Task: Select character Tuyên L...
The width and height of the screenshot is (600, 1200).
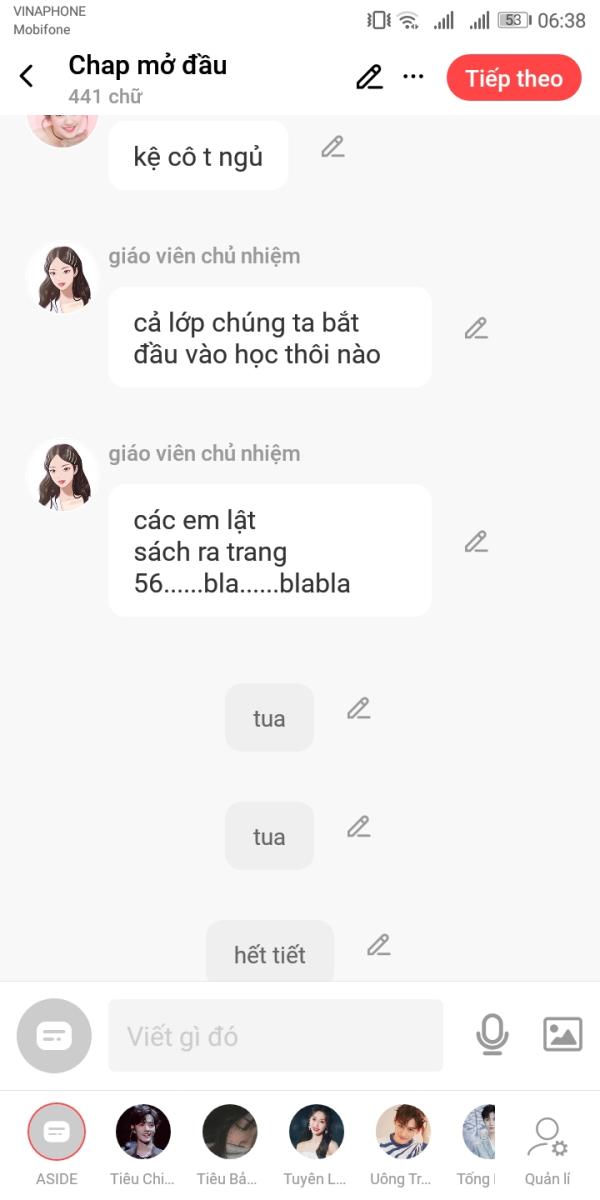Action: coord(316,1145)
